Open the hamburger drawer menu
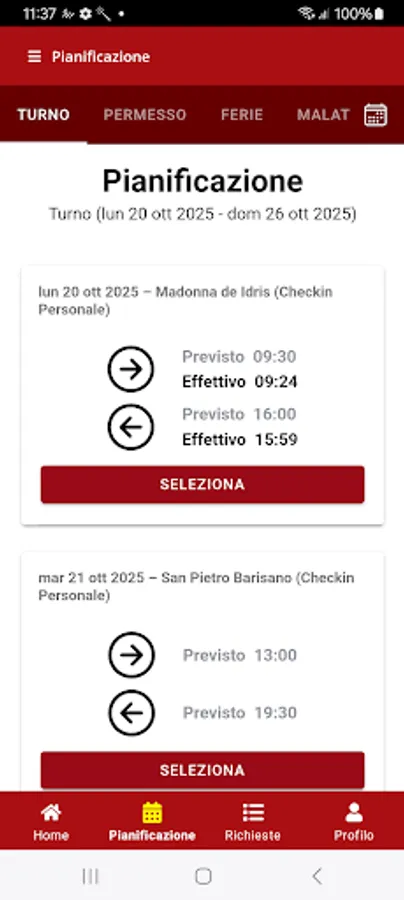 [34, 56]
